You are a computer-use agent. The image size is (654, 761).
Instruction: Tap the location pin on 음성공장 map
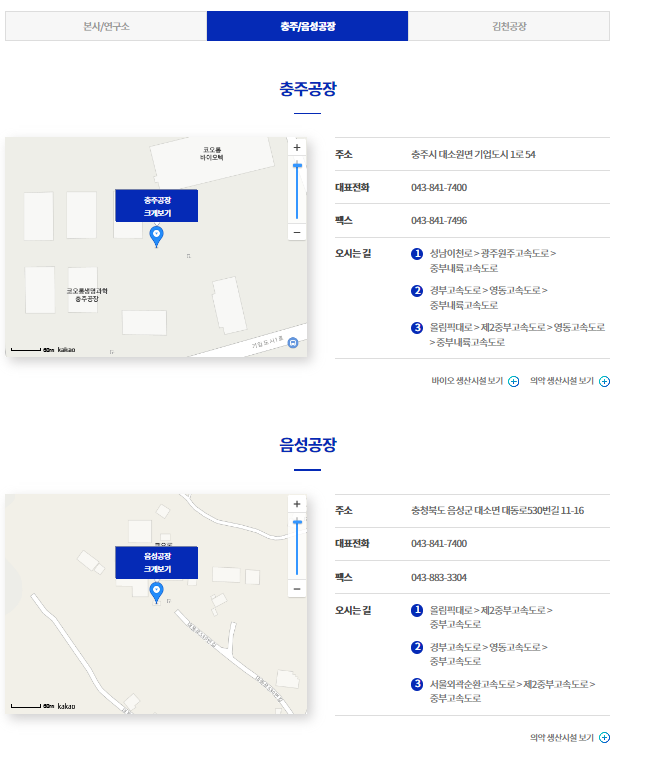(x=156, y=592)
